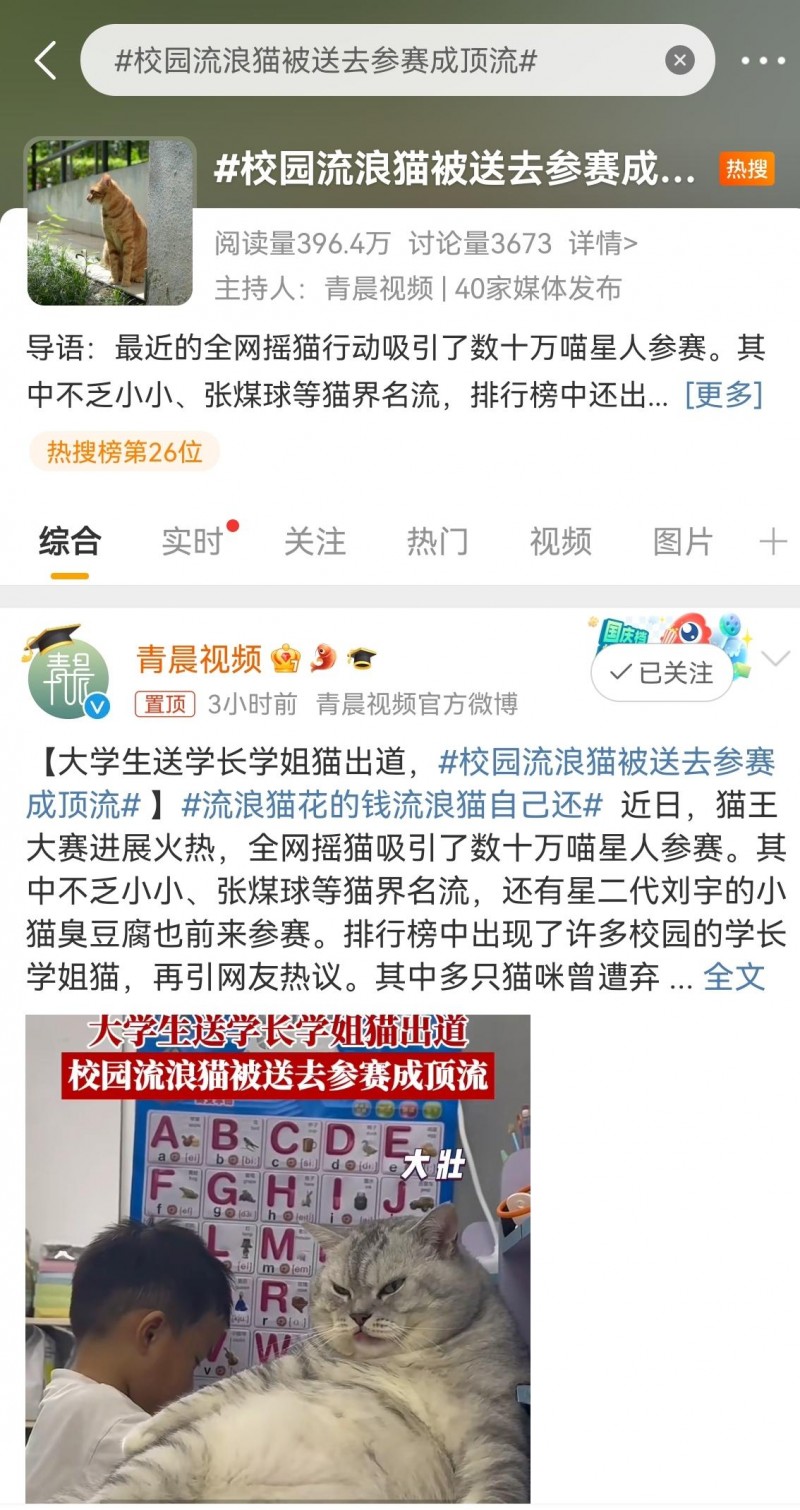Go back using the top-left arrow
The image size is (800, 1510).
coord(45,61)
